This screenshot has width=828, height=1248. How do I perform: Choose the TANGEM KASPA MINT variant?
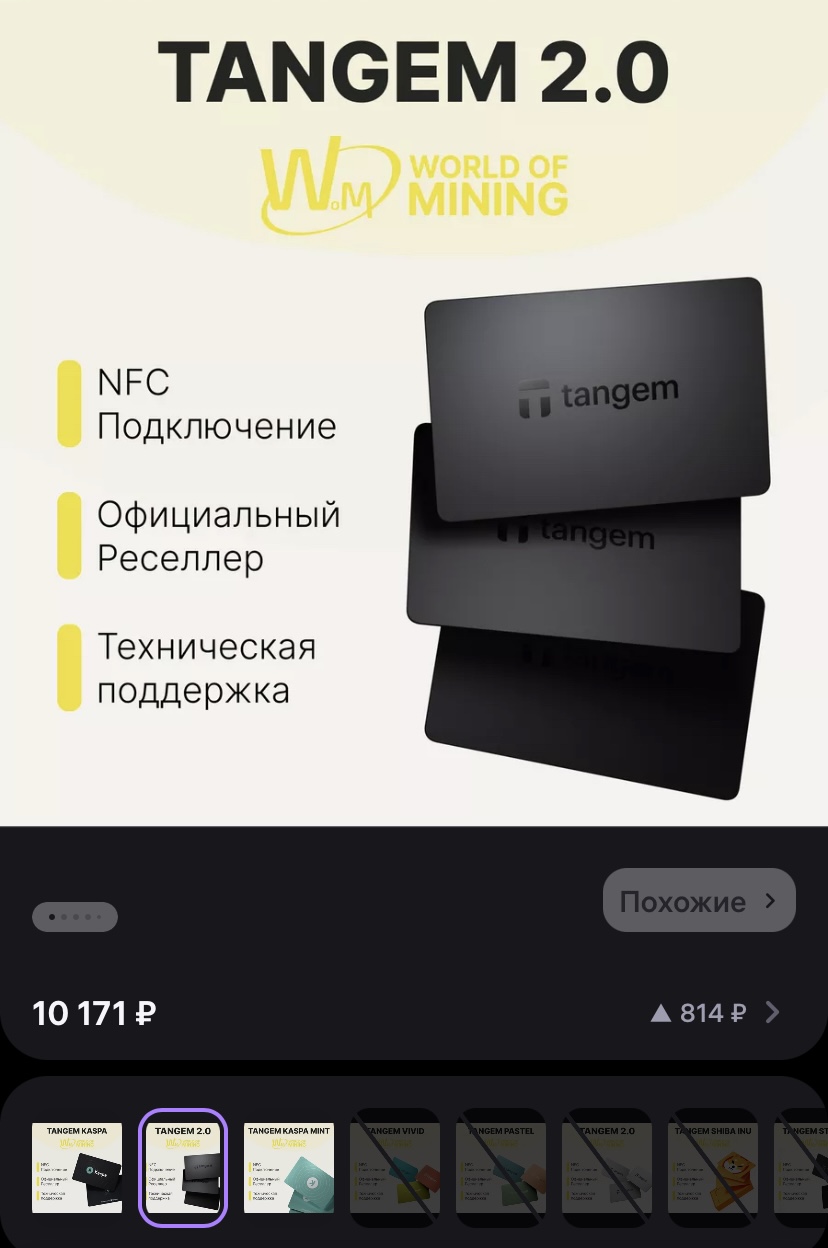[289, 1167]
